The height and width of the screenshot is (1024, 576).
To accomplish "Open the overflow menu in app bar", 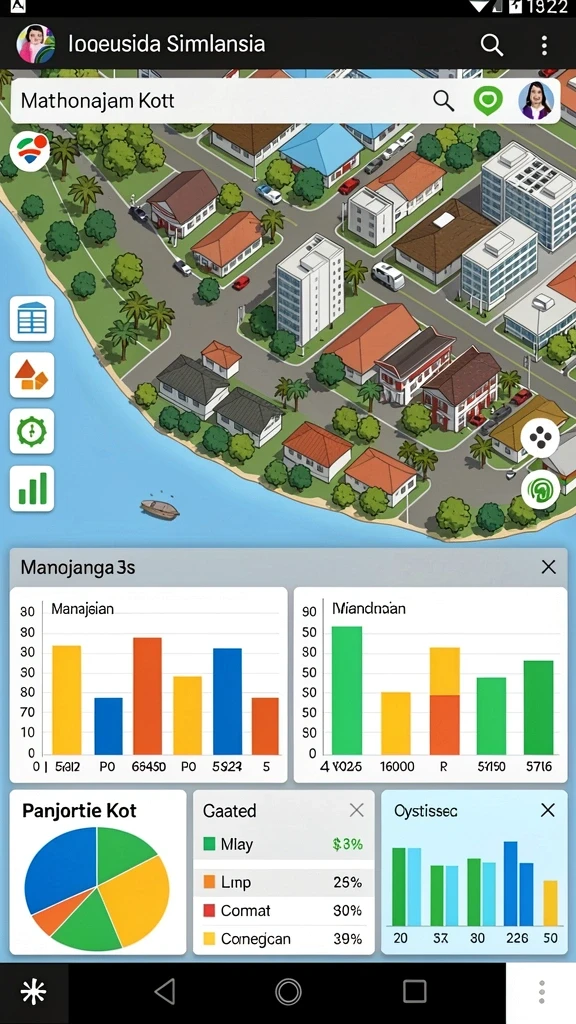I will pyautogui.click(x=544, y=44).
